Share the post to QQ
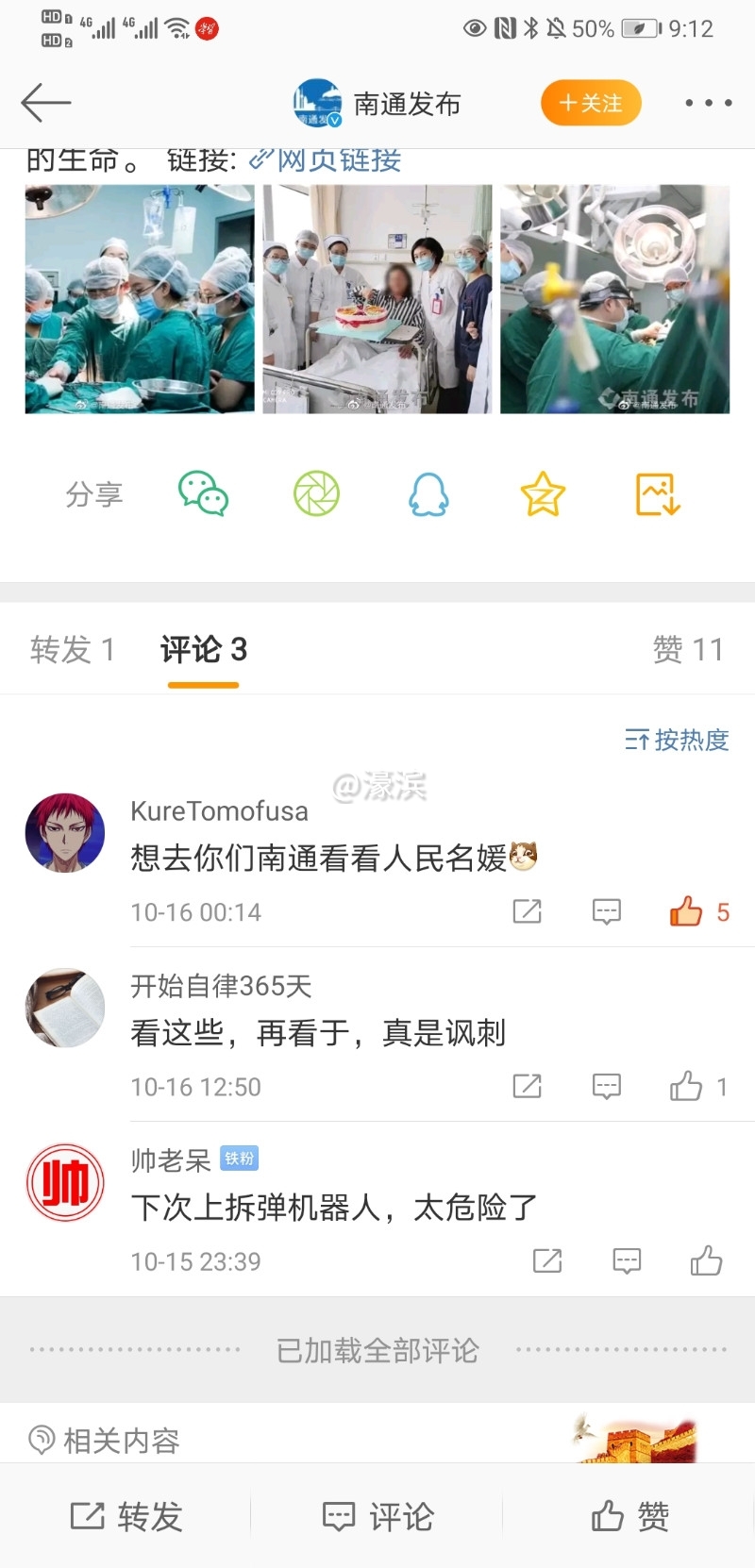 [x=428, y=494]
